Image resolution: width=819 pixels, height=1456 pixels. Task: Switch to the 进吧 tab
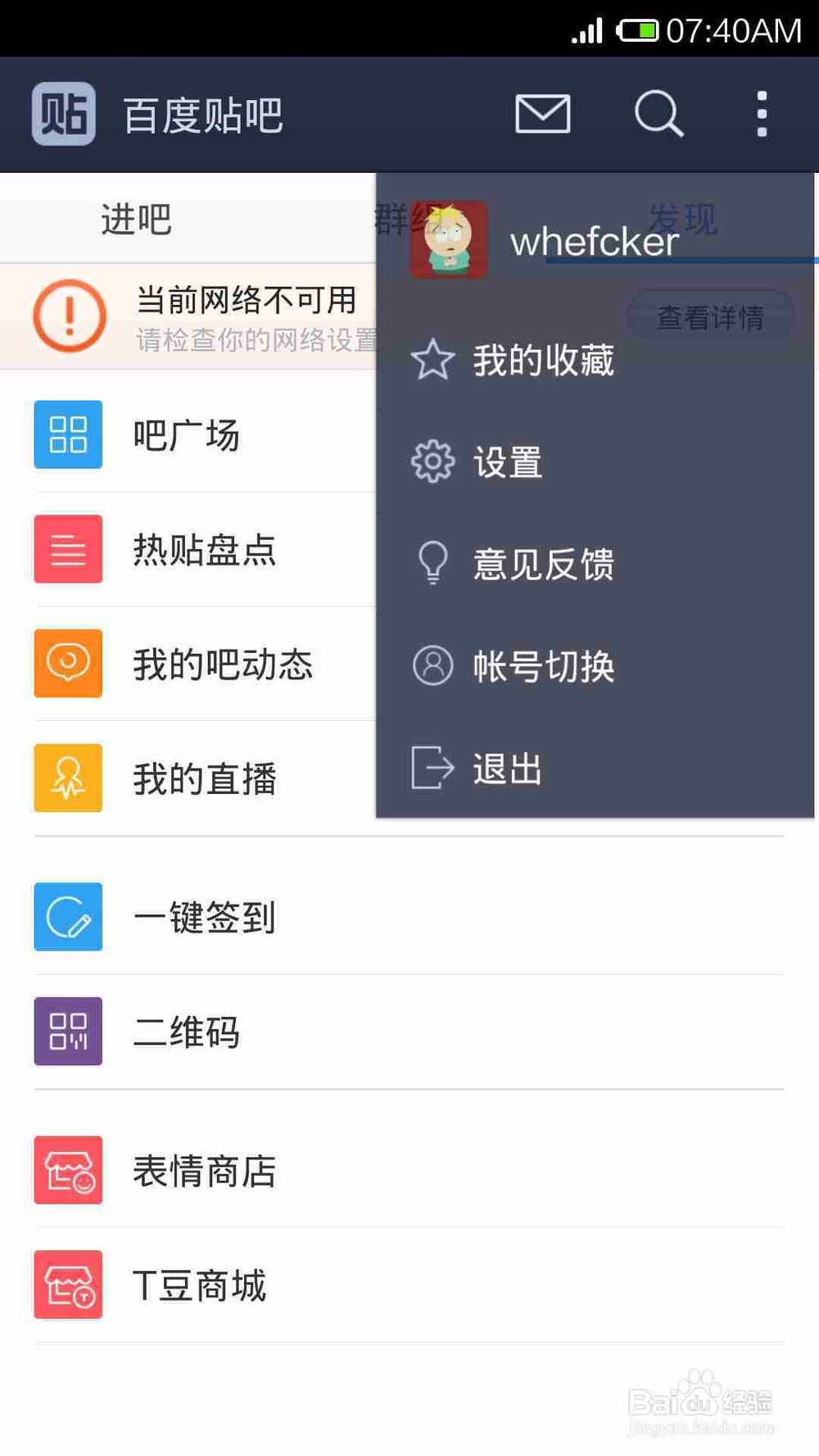pos(135,218)
